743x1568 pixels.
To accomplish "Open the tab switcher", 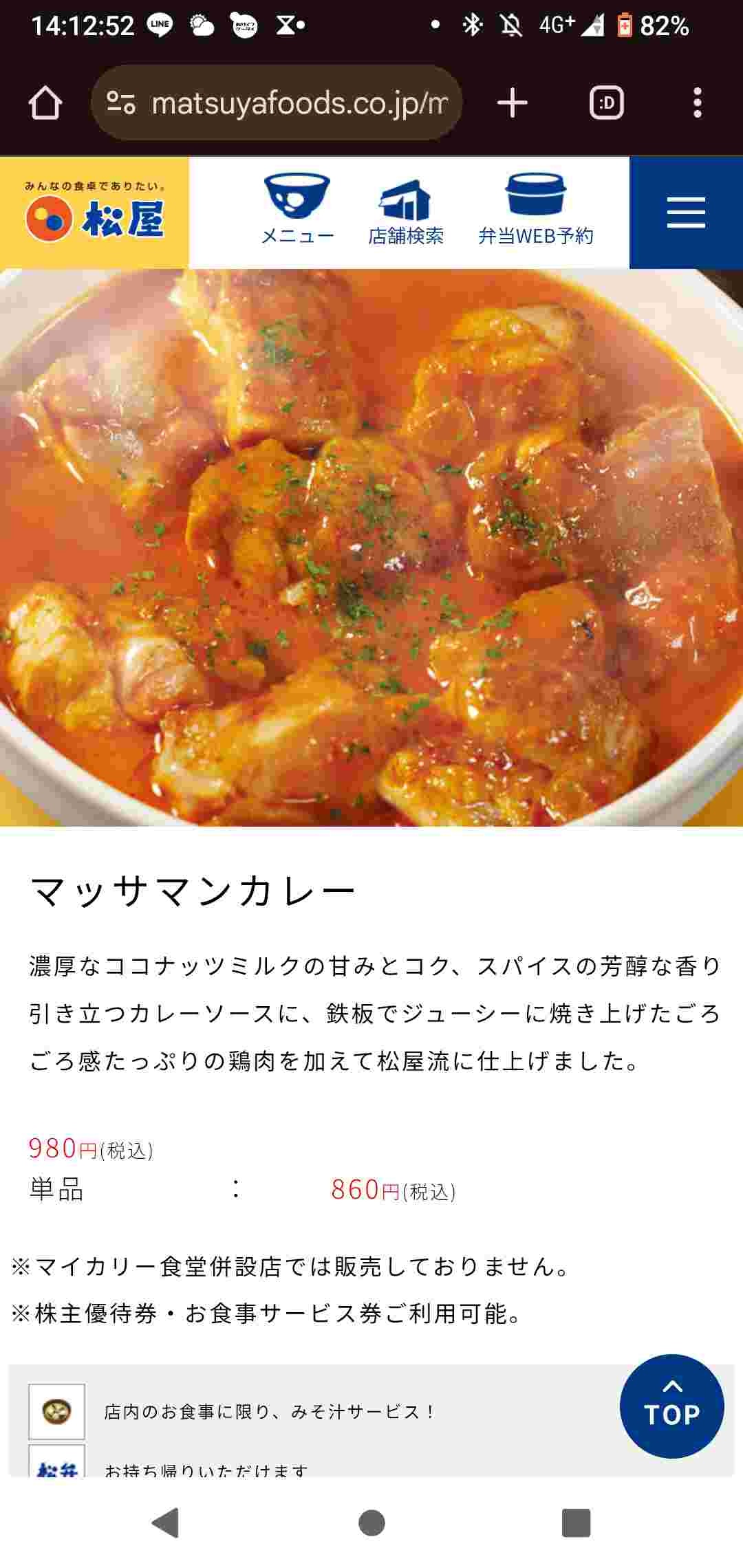I will [x=606, y=103].
